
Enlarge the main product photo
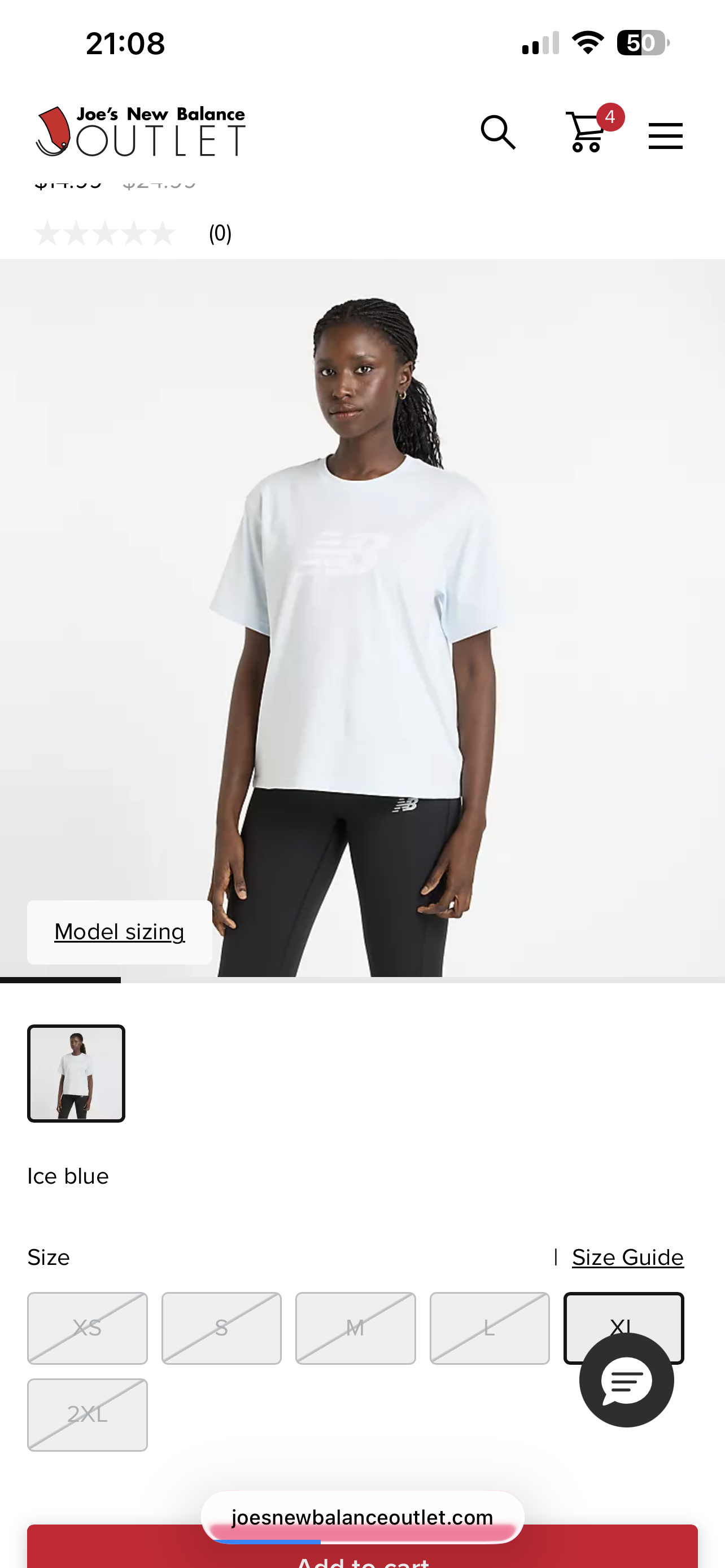(x=362, y=618)
